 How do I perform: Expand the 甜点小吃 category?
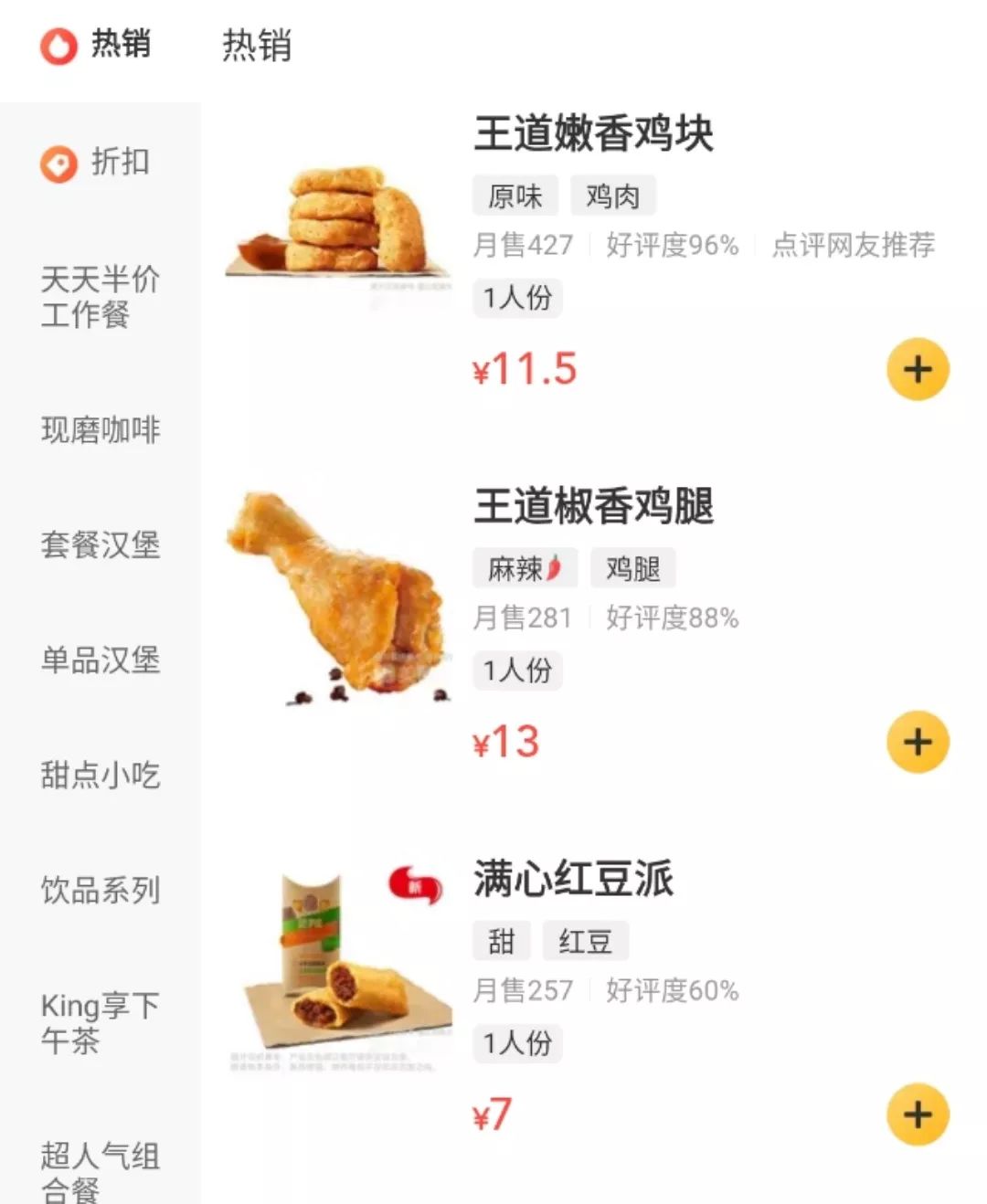coord(101,775)
